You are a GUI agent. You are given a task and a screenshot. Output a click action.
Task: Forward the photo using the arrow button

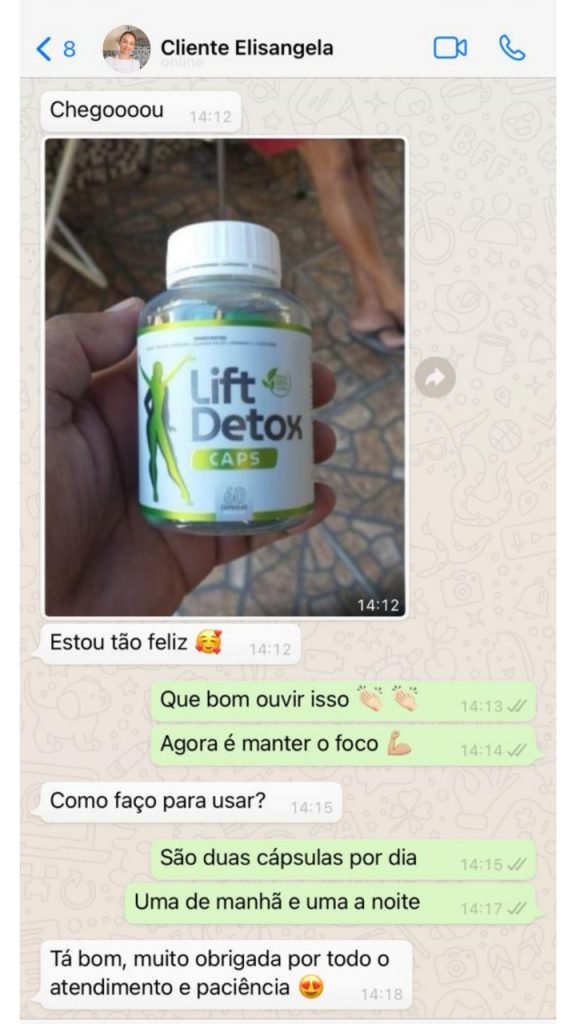pyautogui.click(x=435, y=377)
